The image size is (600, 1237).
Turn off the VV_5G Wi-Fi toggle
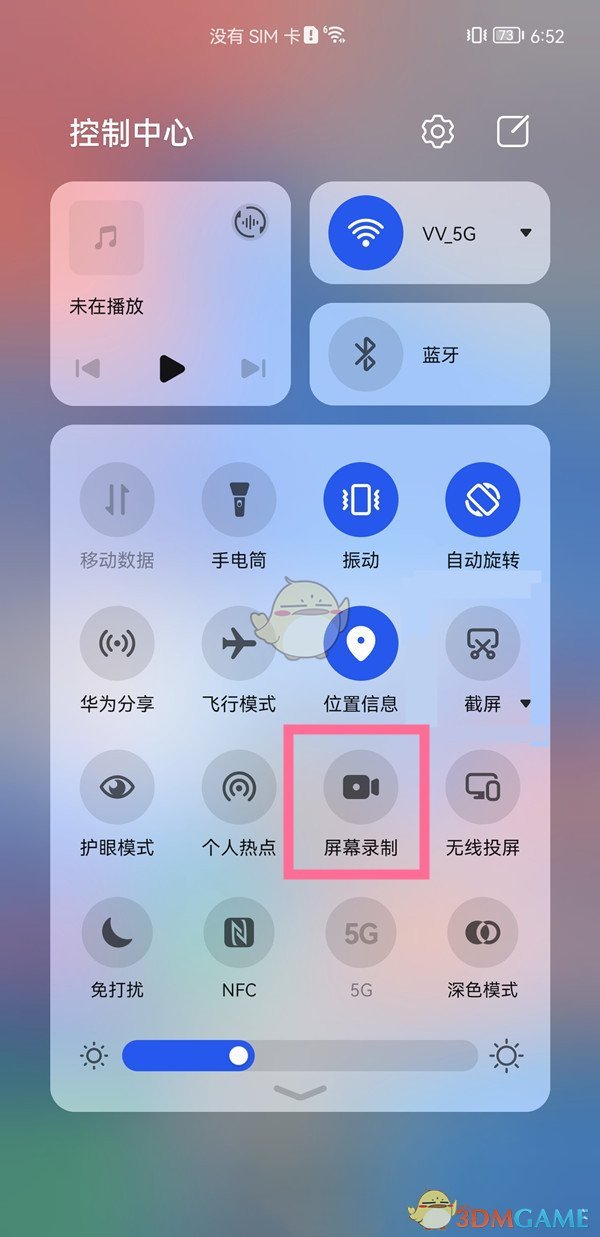(x=365, y=233)
